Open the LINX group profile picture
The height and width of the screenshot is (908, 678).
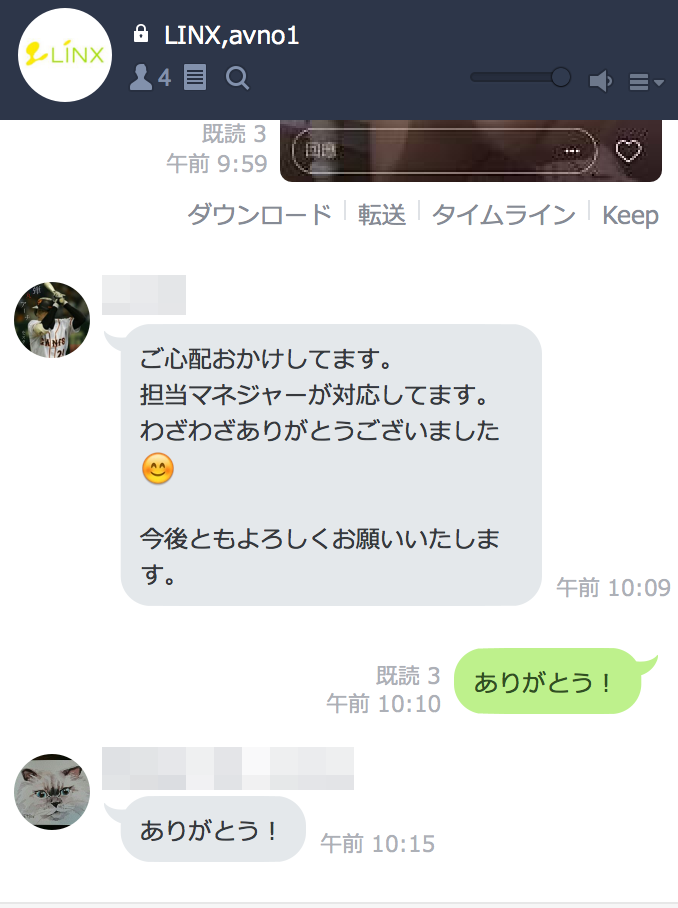click(x=64, y=56)
